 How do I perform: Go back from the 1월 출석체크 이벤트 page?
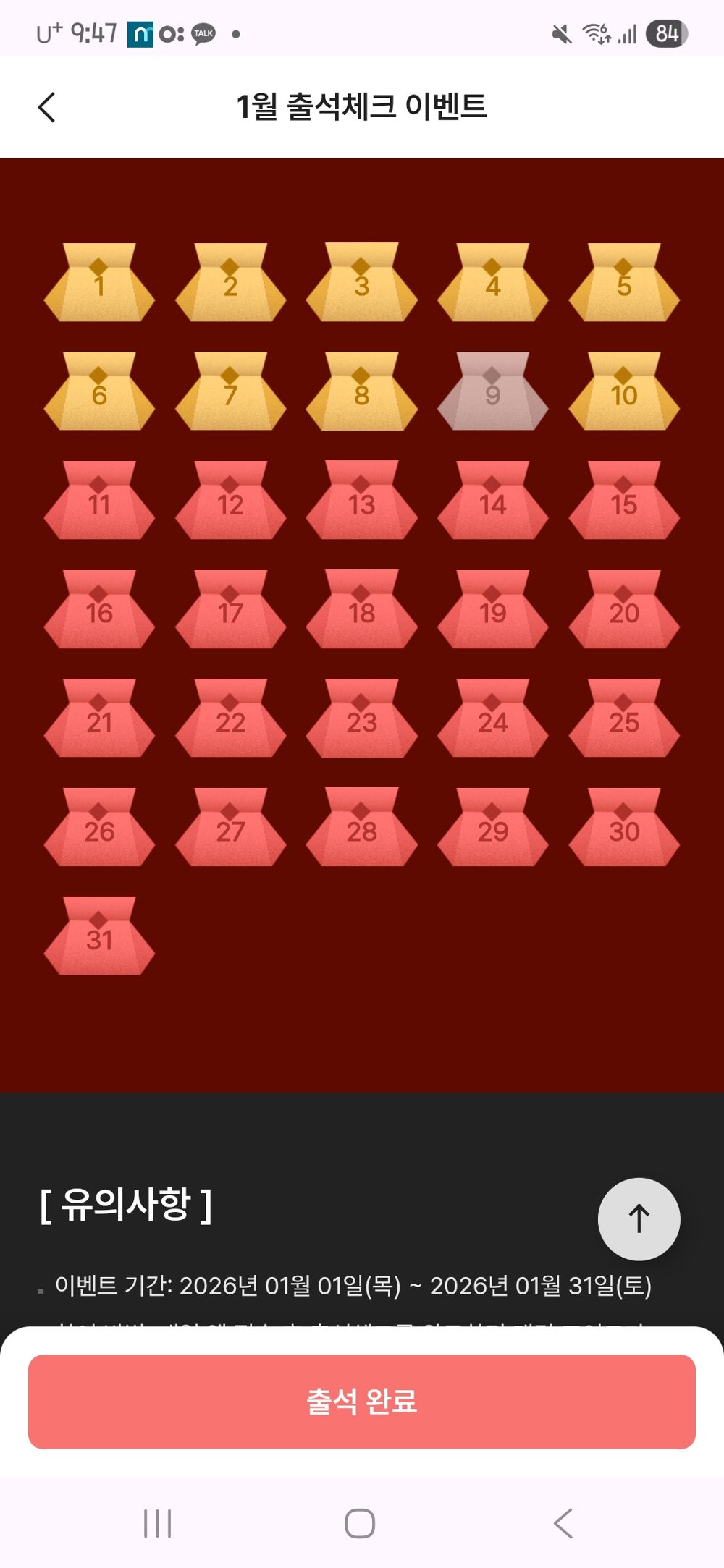[x=47, y=108]
